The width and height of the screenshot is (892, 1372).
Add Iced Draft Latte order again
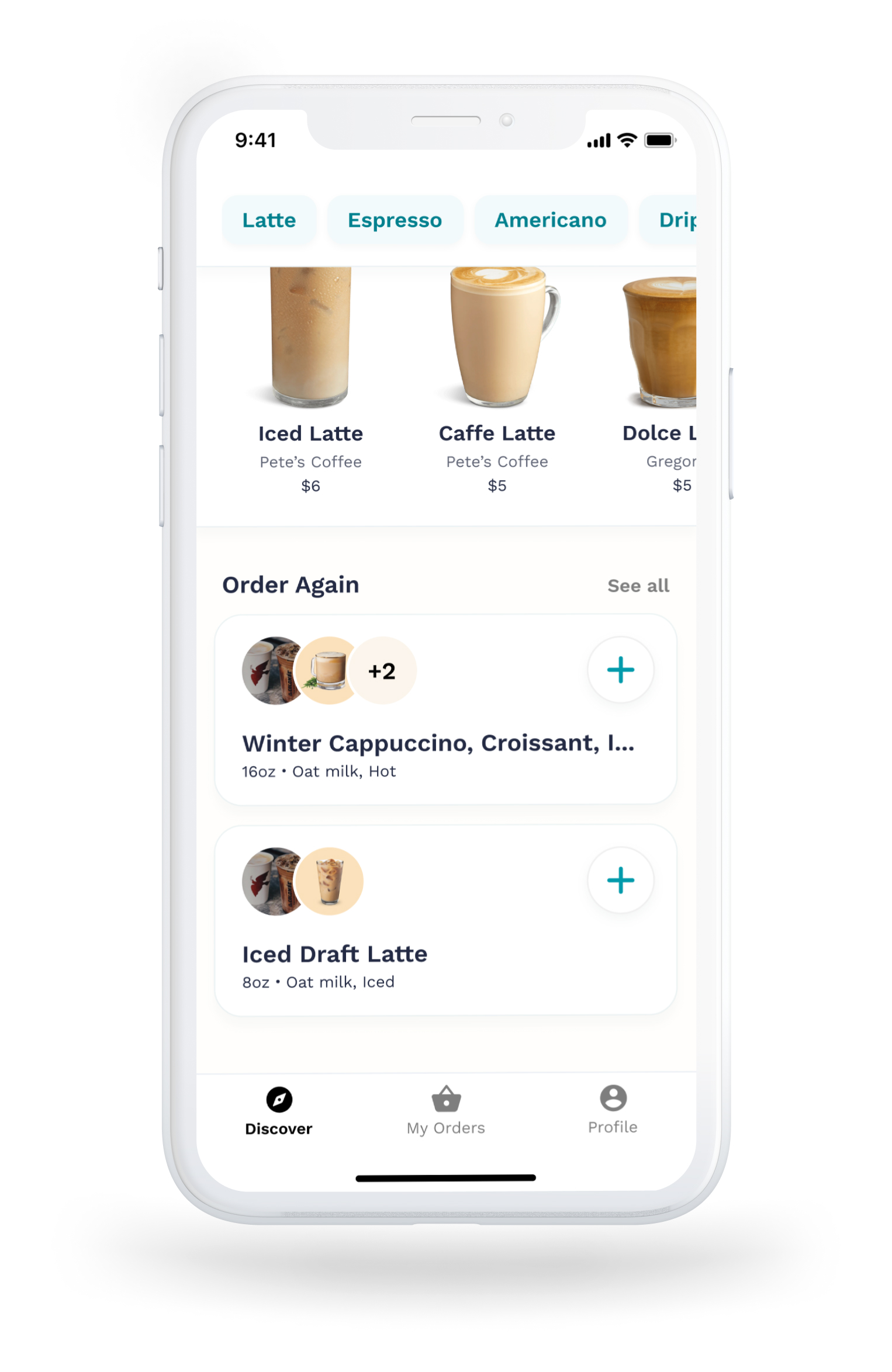point(620,880)
